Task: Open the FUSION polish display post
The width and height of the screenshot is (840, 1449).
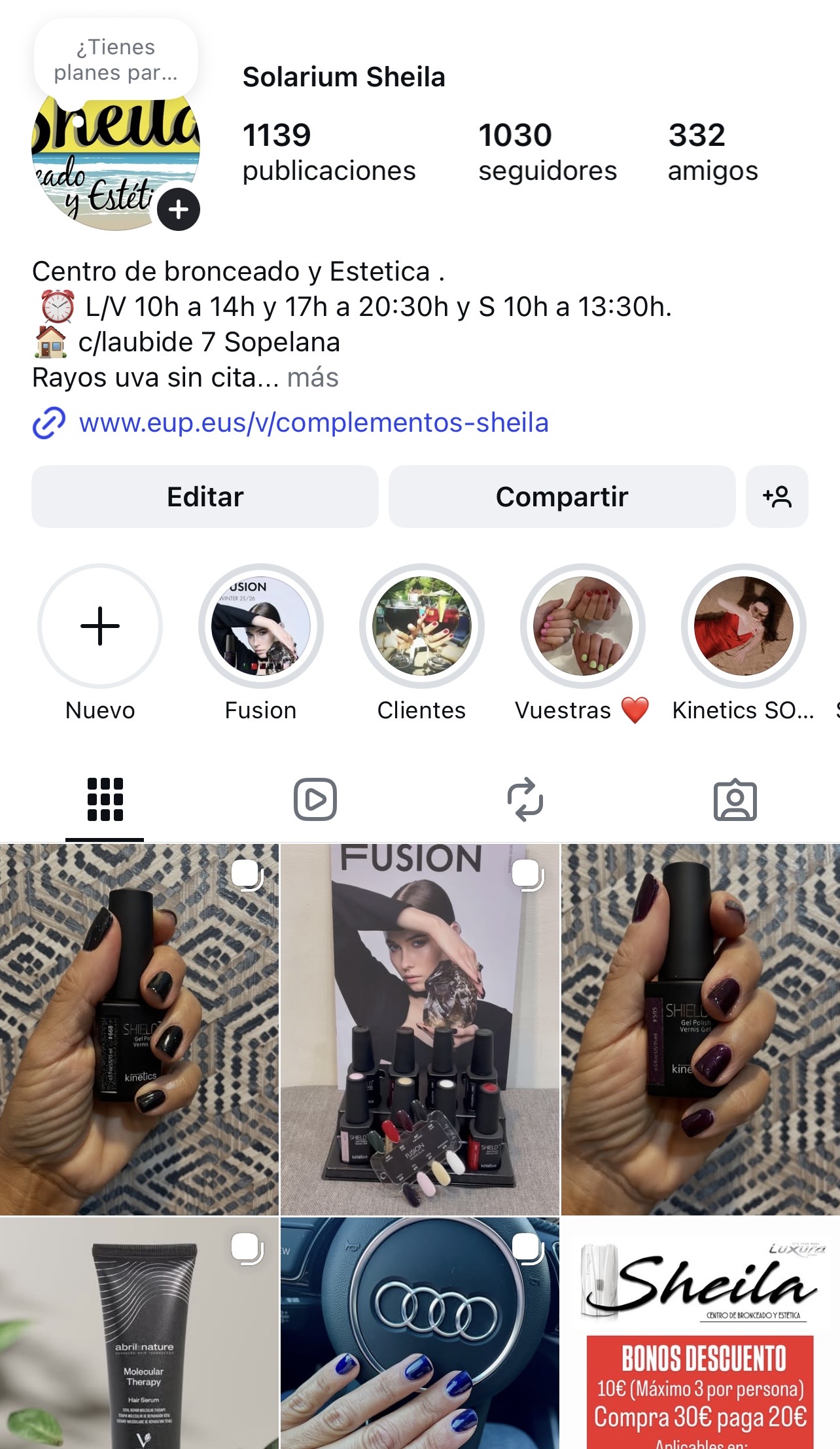Action: coord(420,1029)
